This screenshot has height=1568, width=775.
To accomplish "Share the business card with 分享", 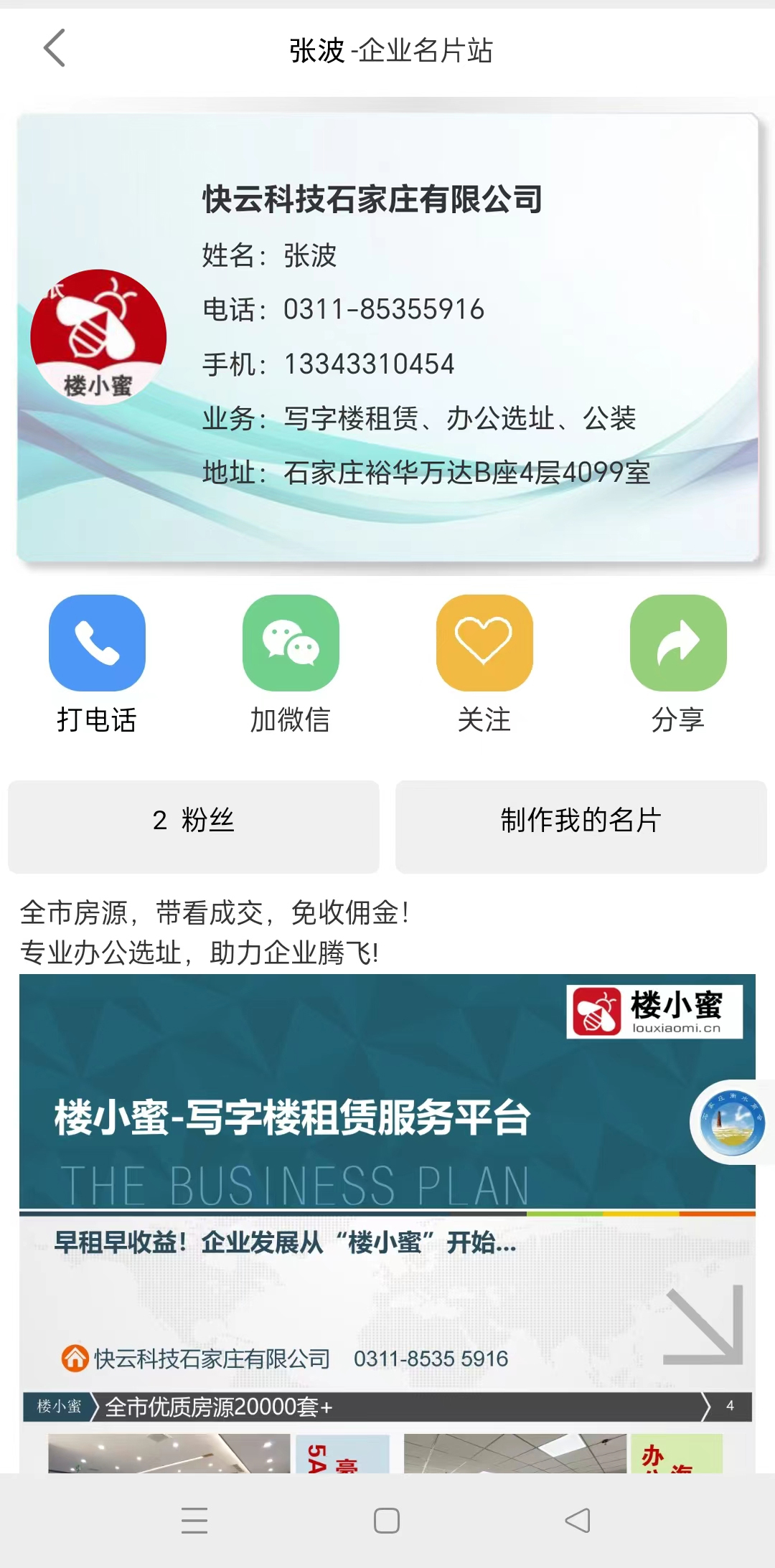I will tap(678, 643).
